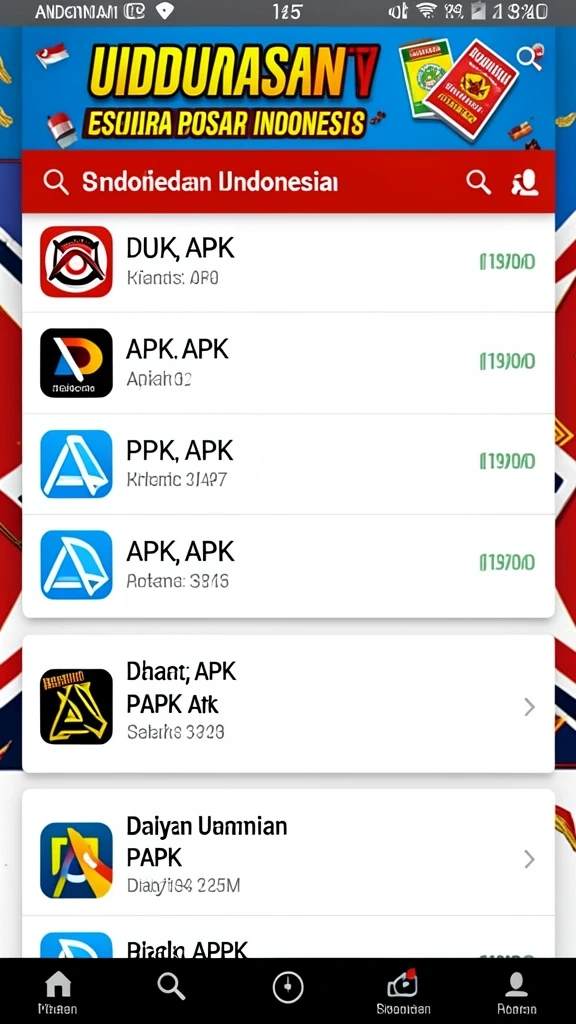This screenshot has height=1024, width=576.
Task: Open the APK, APK row labeled Rotana
Action: 288,566
